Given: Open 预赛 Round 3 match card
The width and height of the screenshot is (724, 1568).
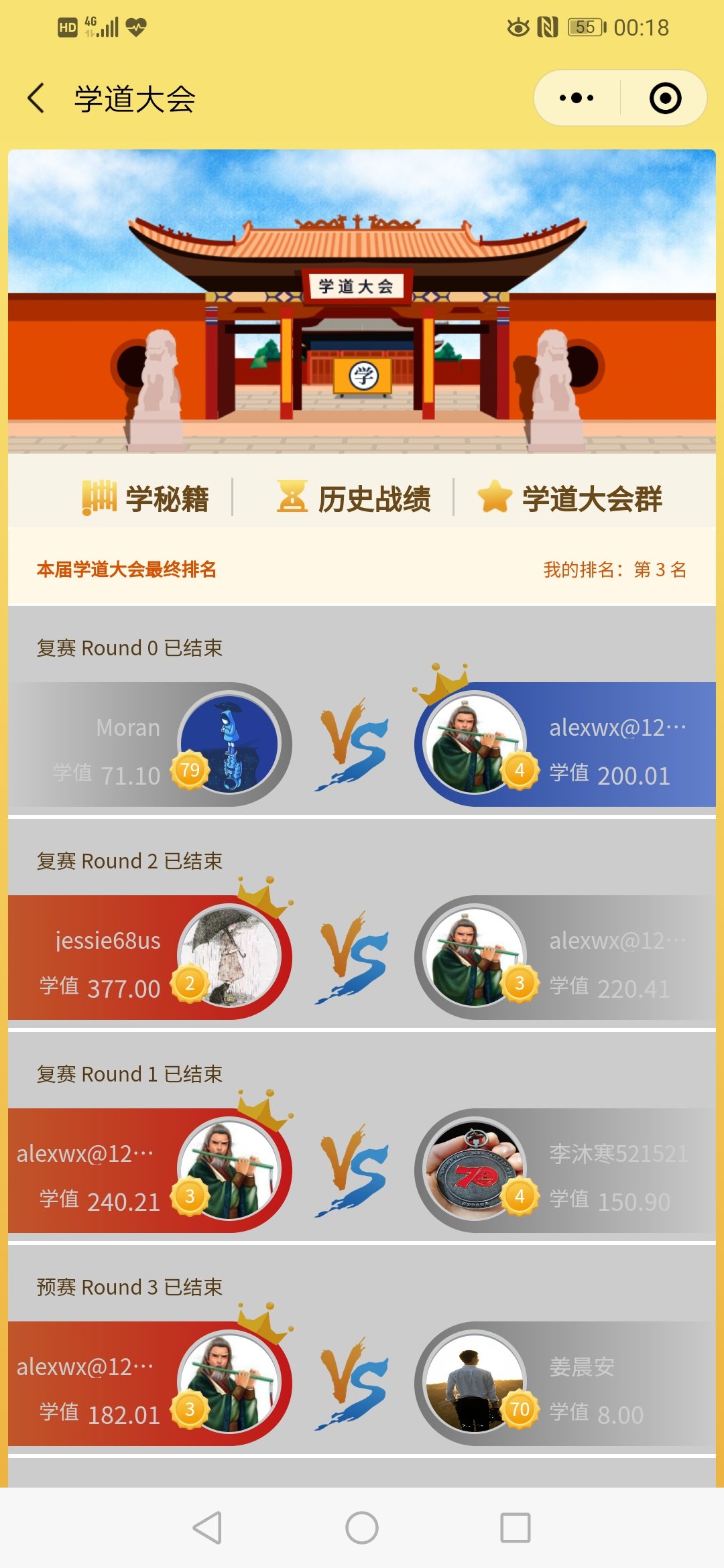Looking at the screenshot, I should click(362, 1383).
